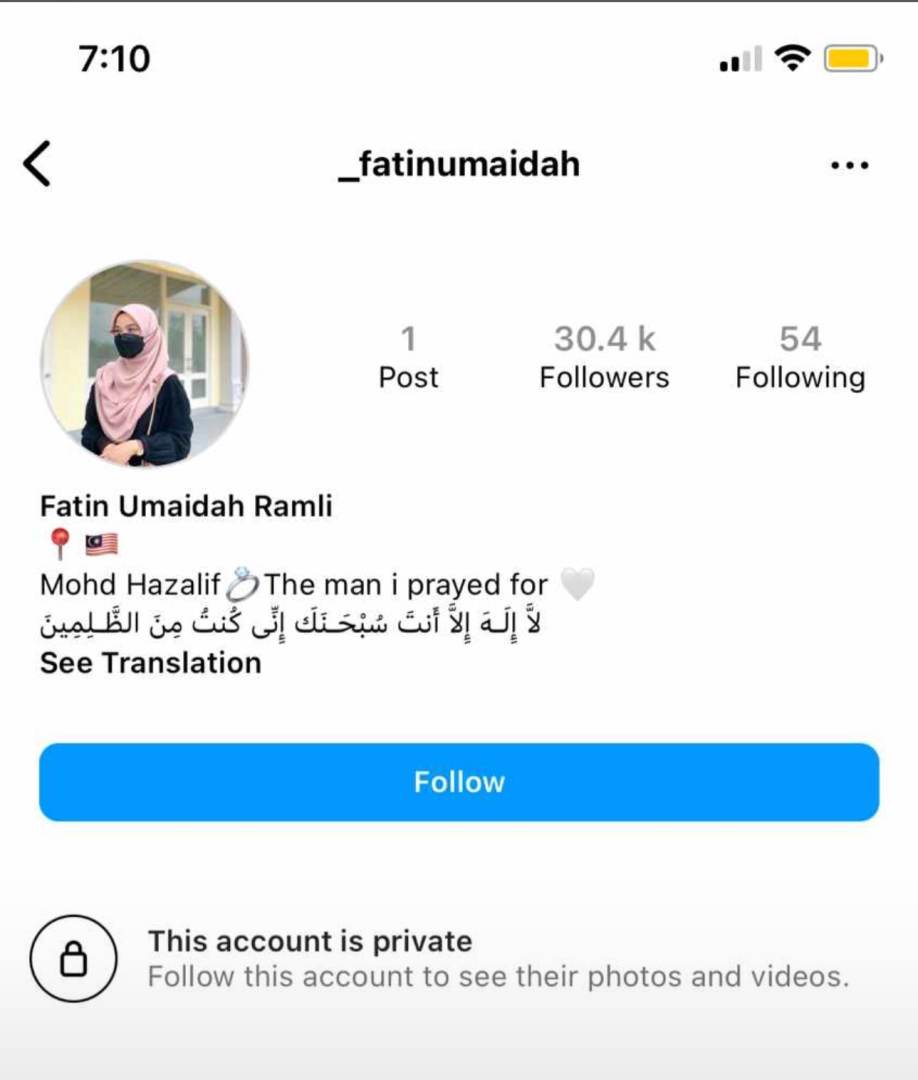Tap See Translation under the bio
Screen dimensions: 918x1080
click(150, 663)
